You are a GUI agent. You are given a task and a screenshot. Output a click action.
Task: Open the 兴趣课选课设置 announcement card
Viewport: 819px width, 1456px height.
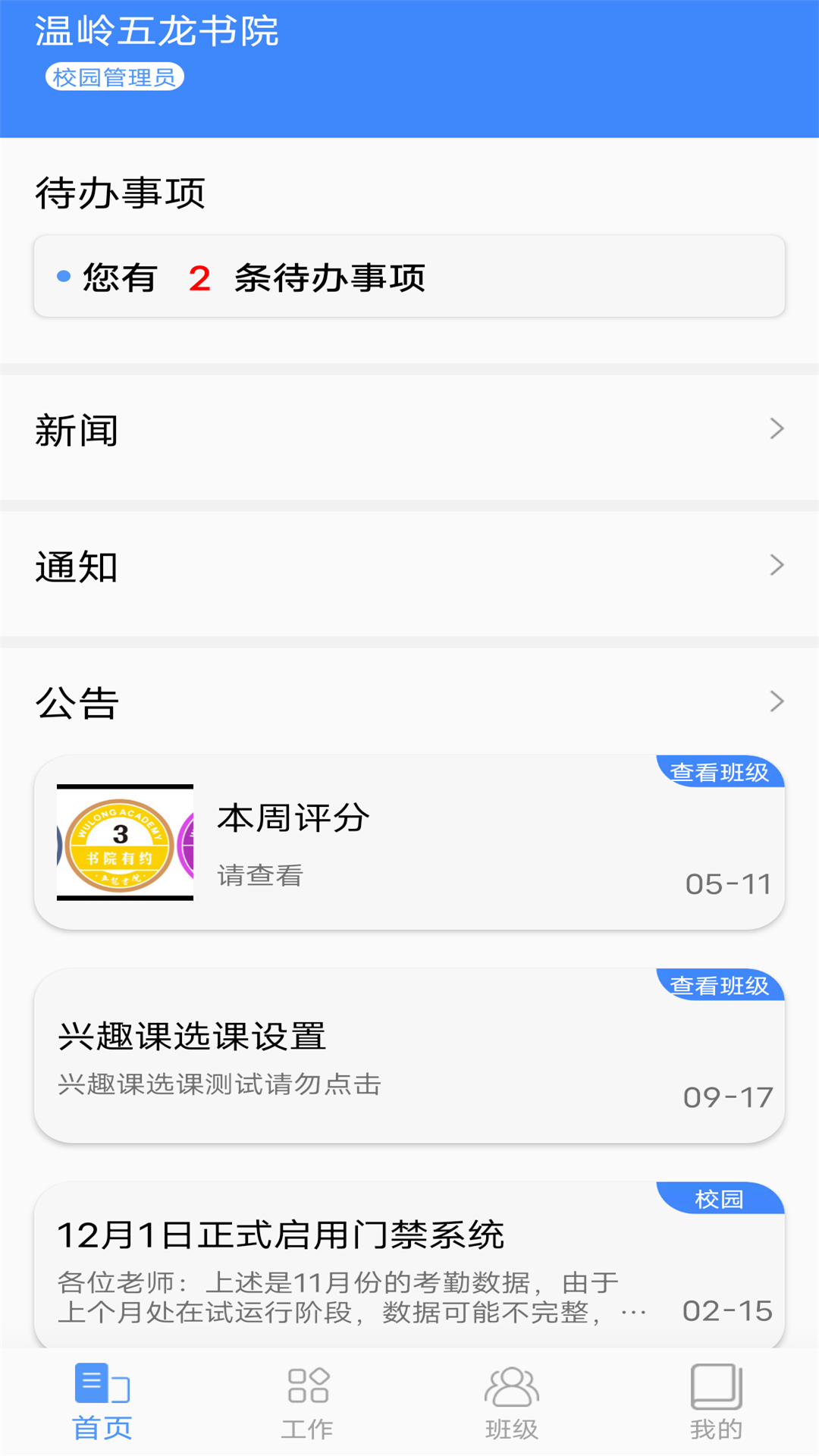409,1056
